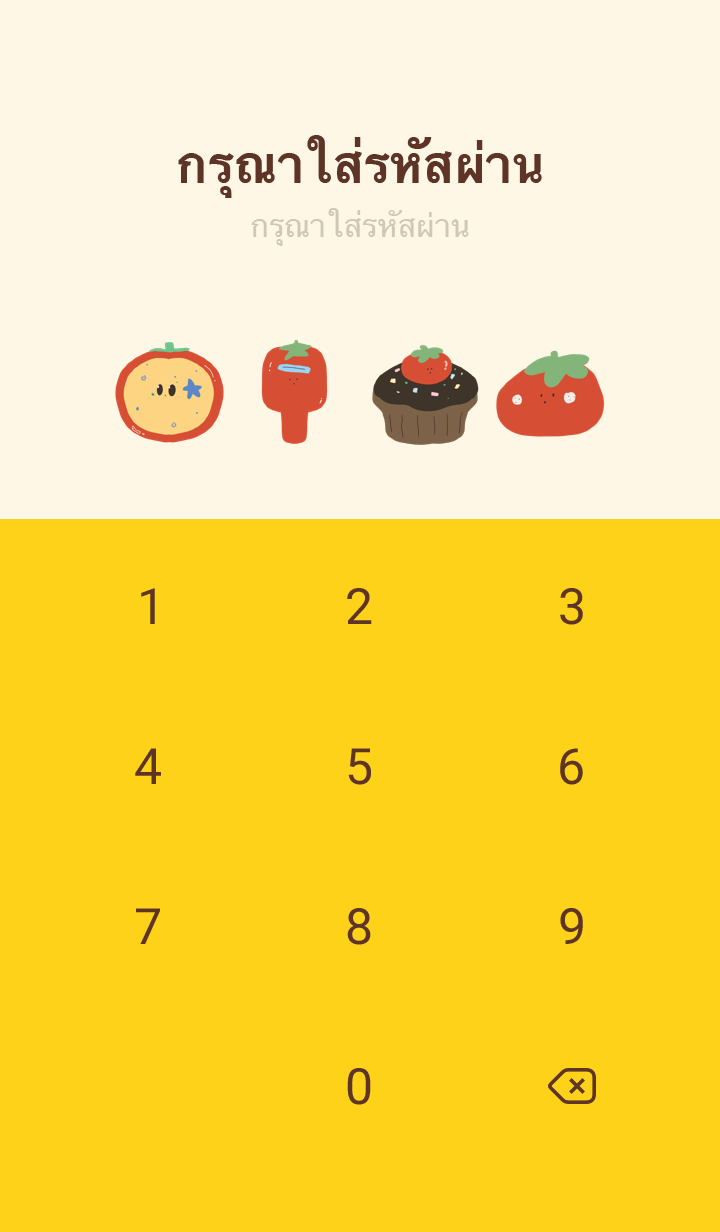Enter digit 1 on the passcode keypad

(149, 607)
